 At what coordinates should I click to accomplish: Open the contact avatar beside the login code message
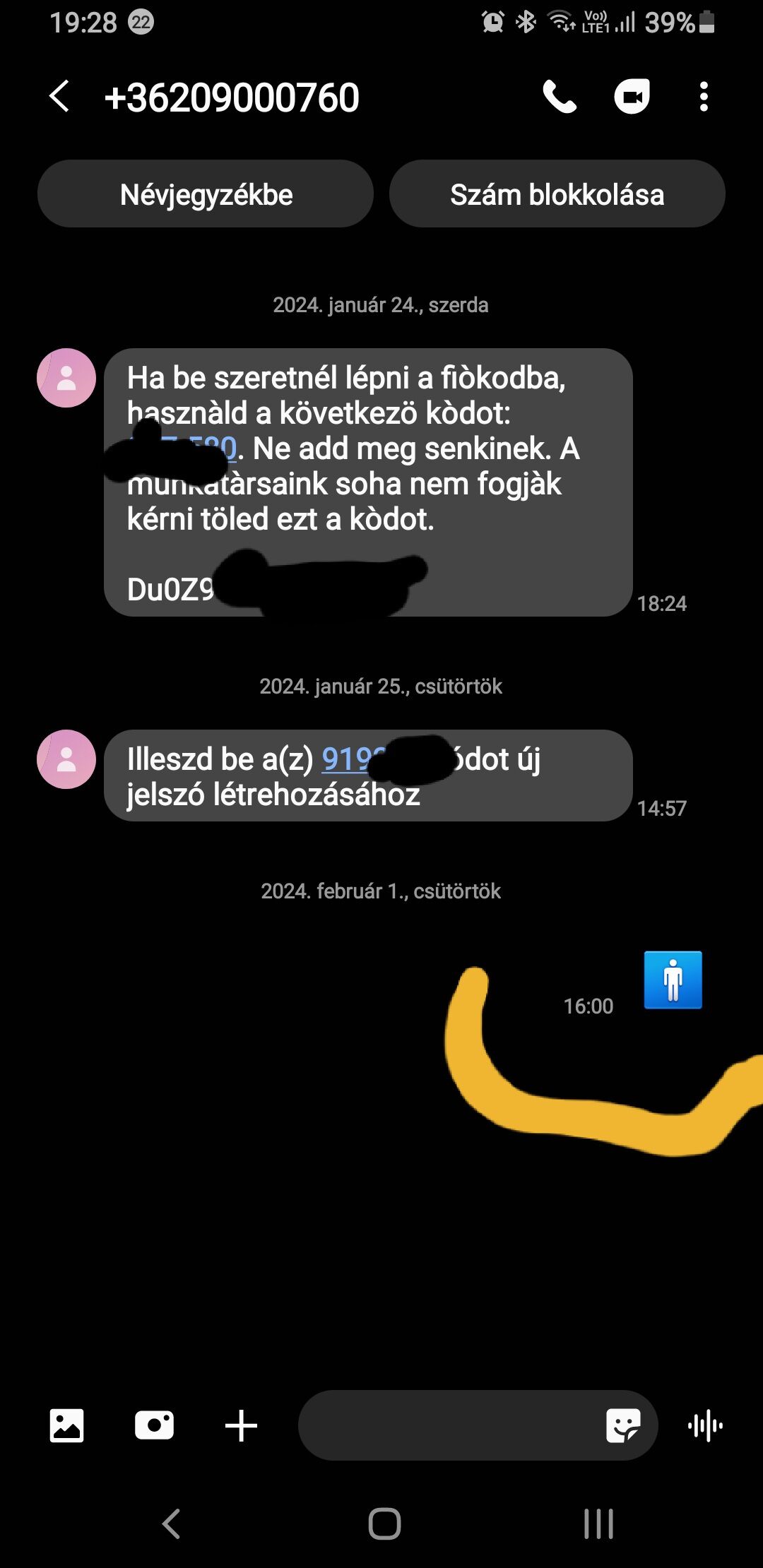[66, 378]
